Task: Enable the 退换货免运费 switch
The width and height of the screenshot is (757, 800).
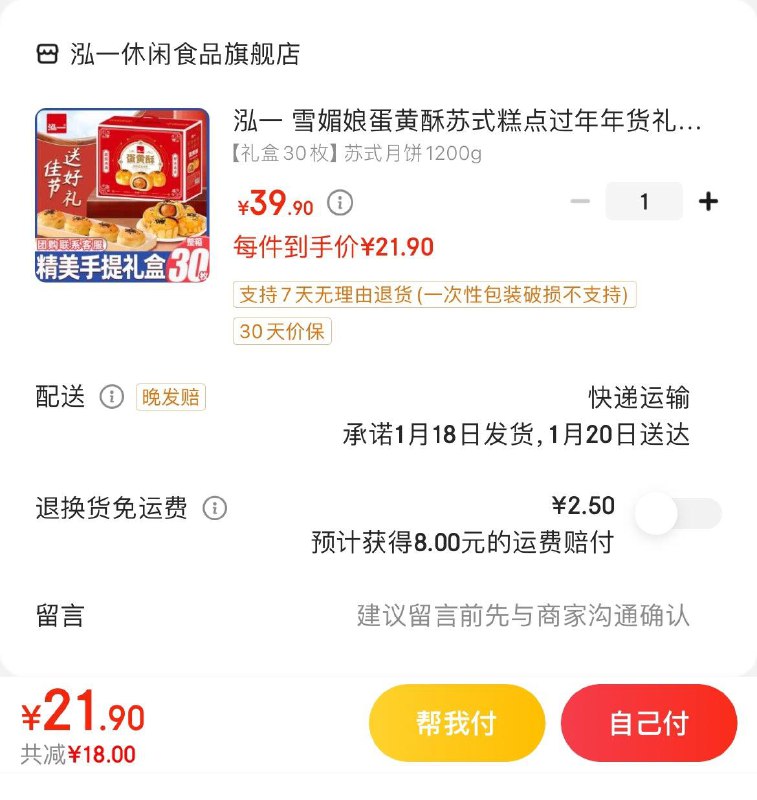Action: tap(678, 514)
